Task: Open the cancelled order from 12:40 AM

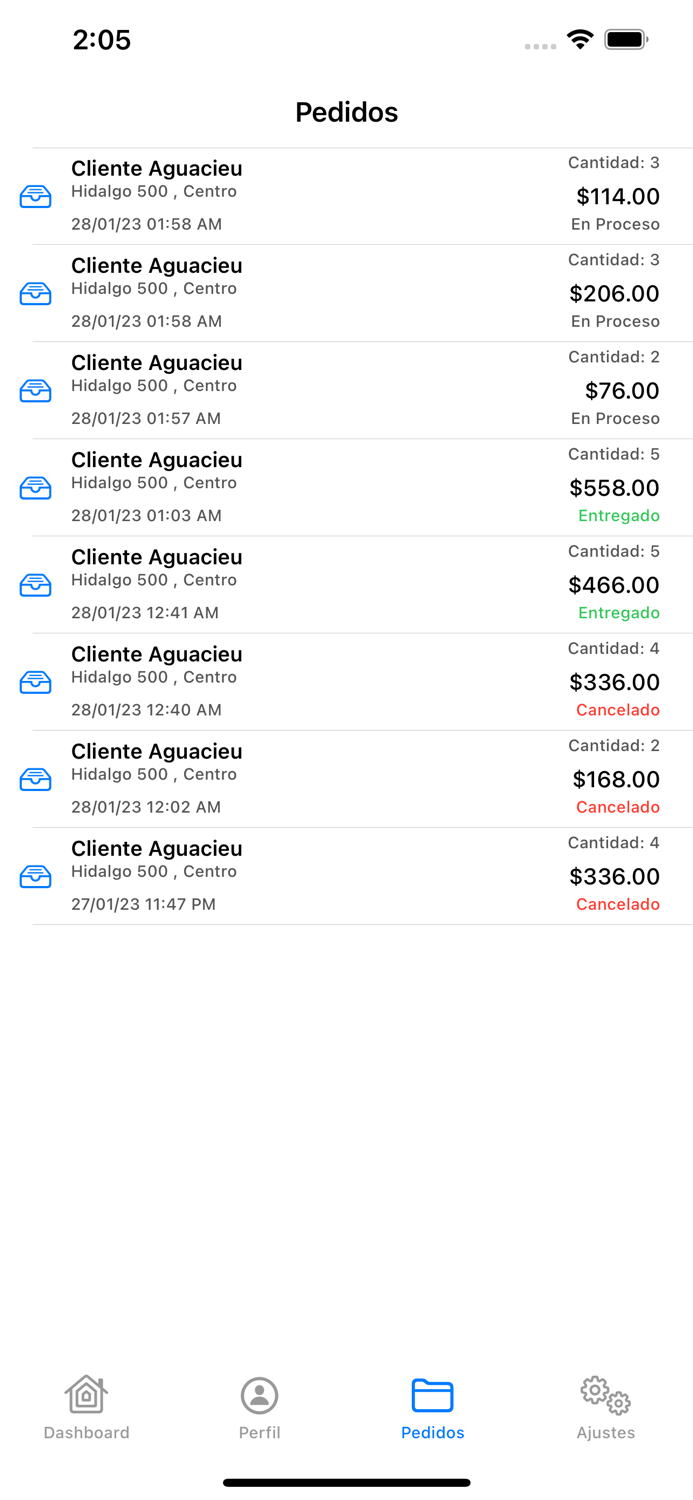Action: (x=346, y=681)
